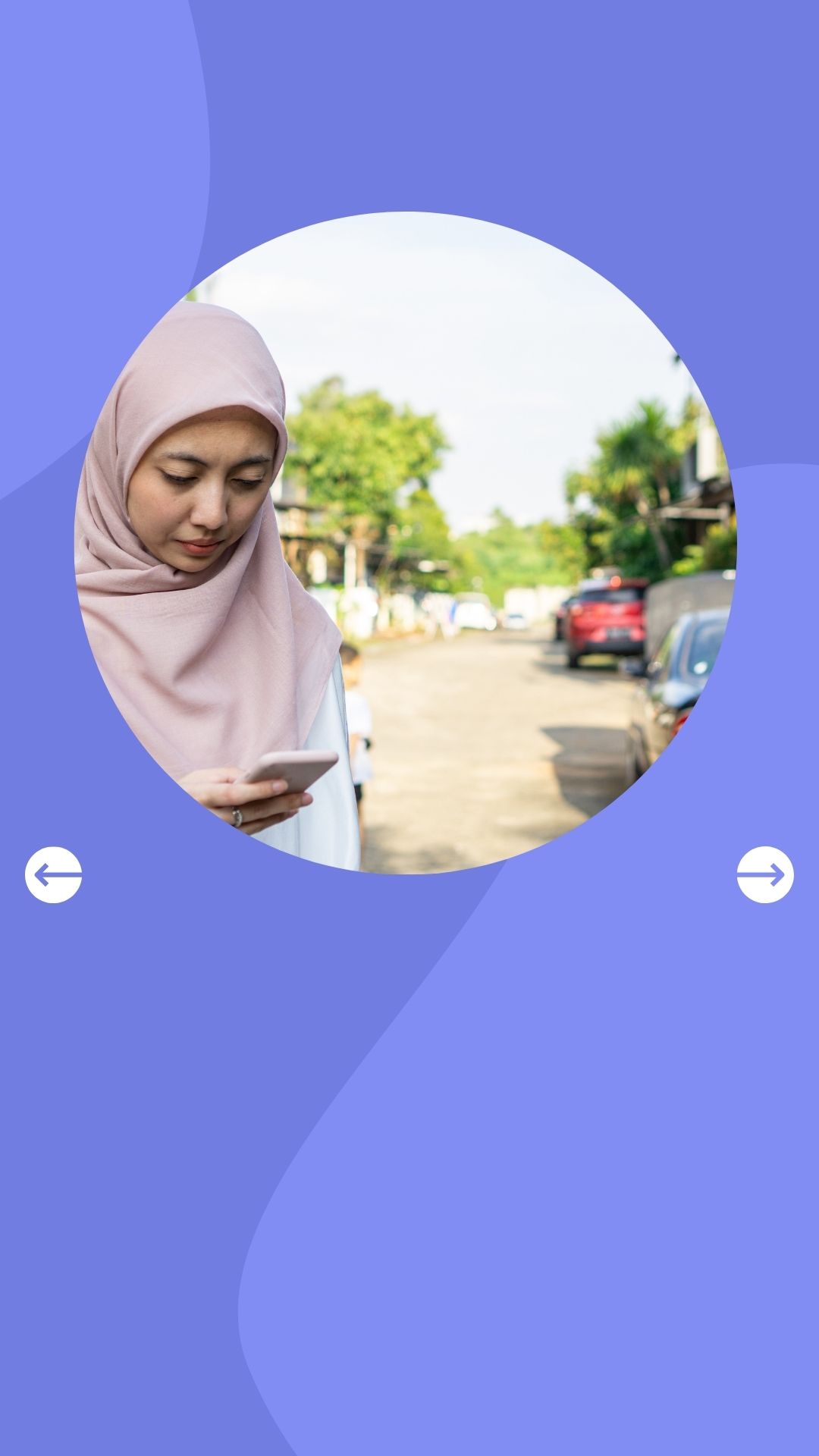Advance to the next photo with right arrow
Screen dimensions: 819x1456
(765, 874)
